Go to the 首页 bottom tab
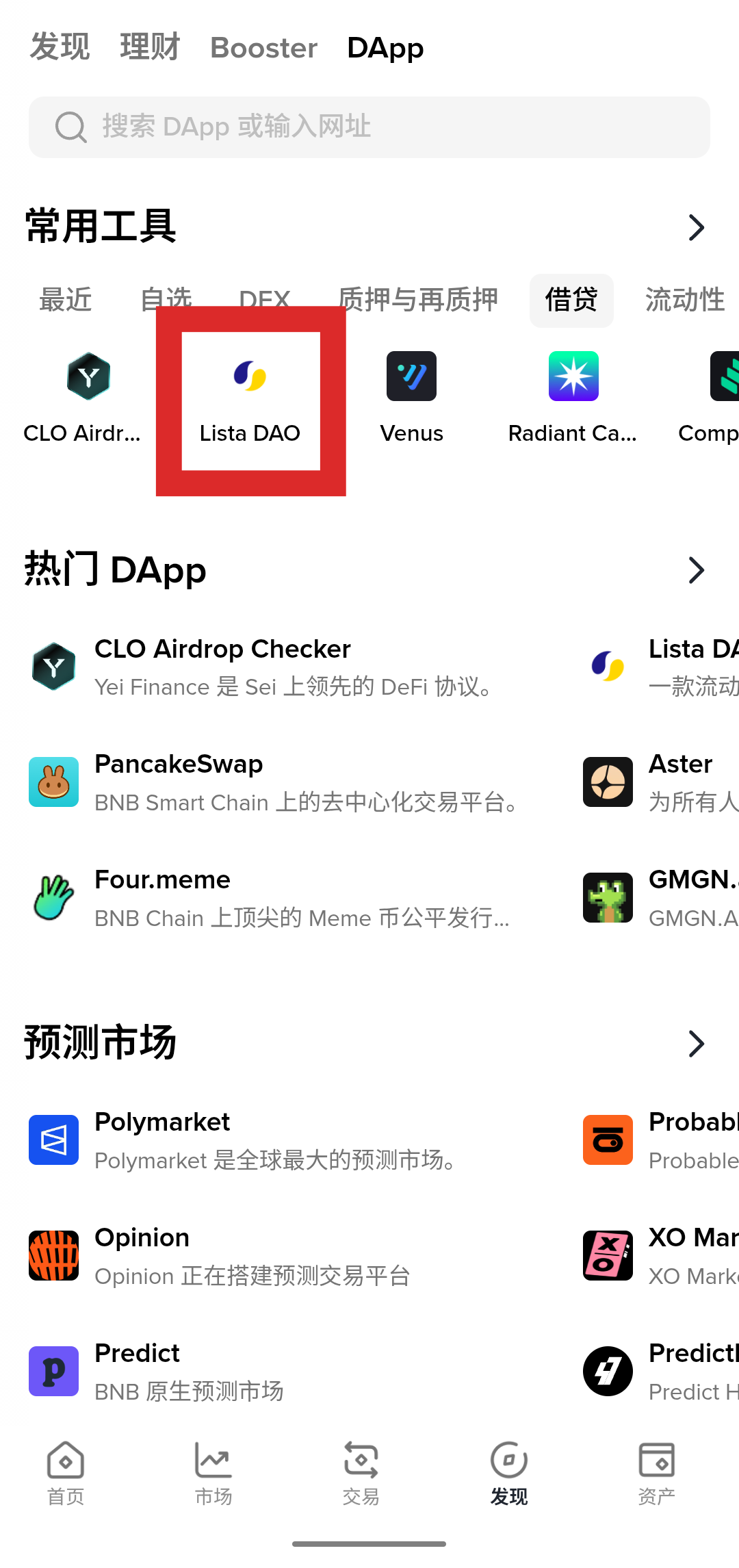 tap(66, 1473)
